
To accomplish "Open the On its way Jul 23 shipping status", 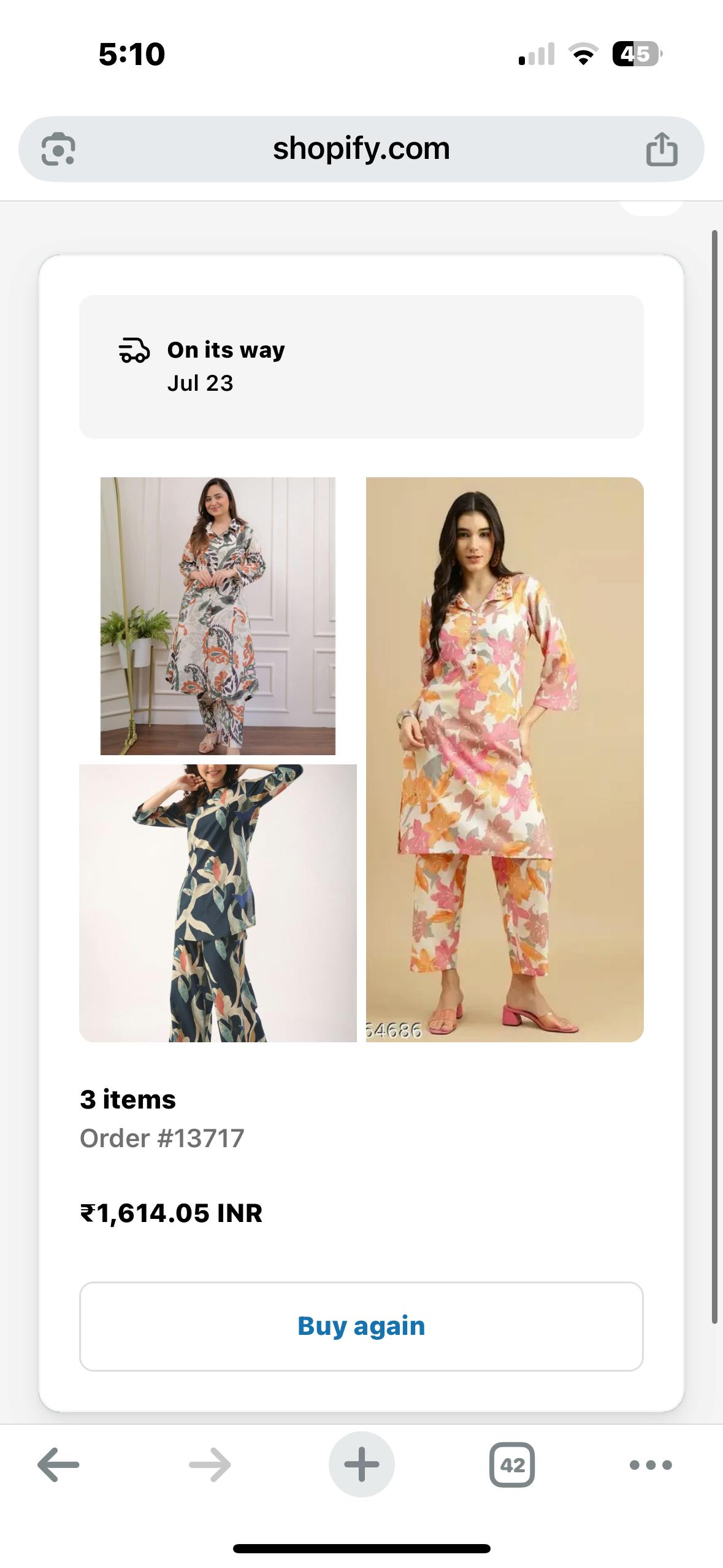I will coord(361,366).
